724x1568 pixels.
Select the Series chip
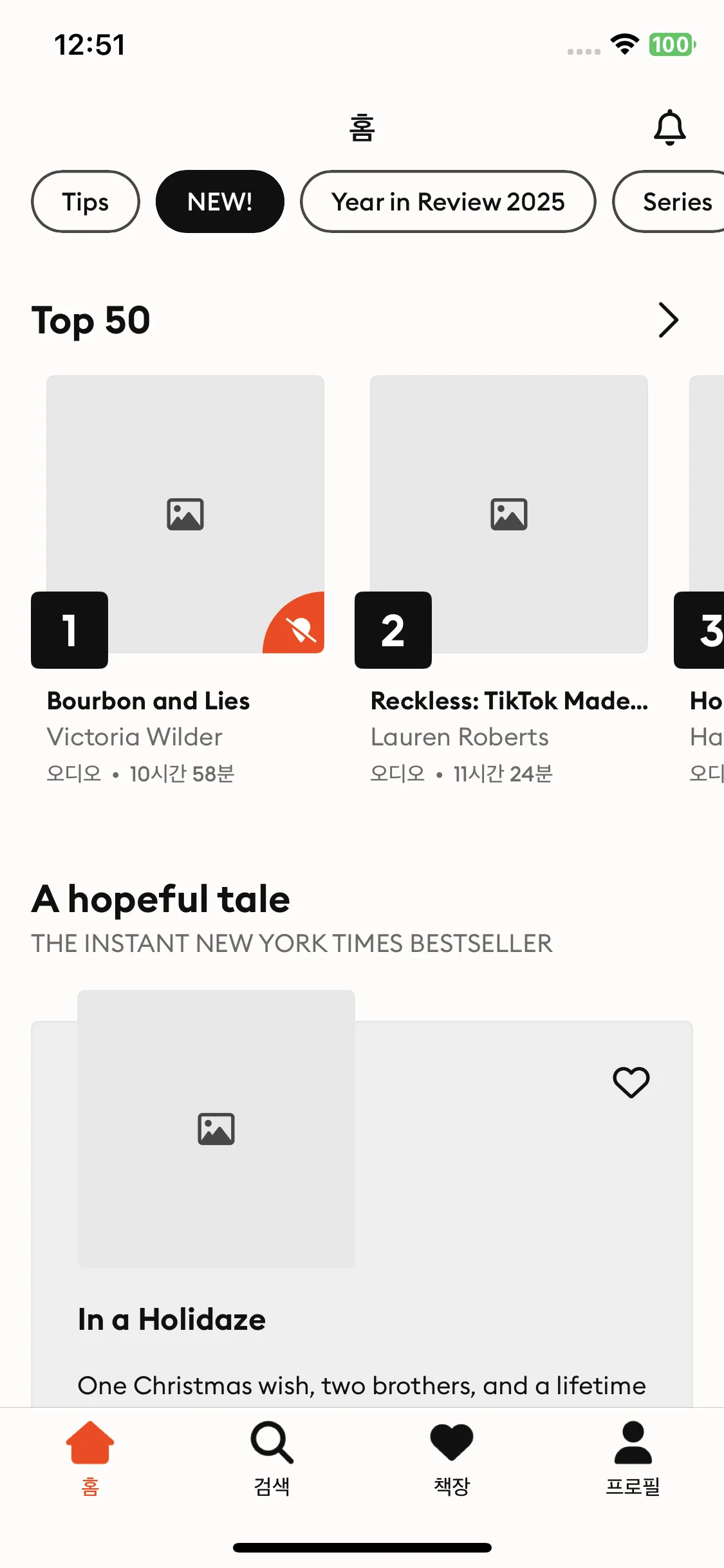click(x=669, y=201)
